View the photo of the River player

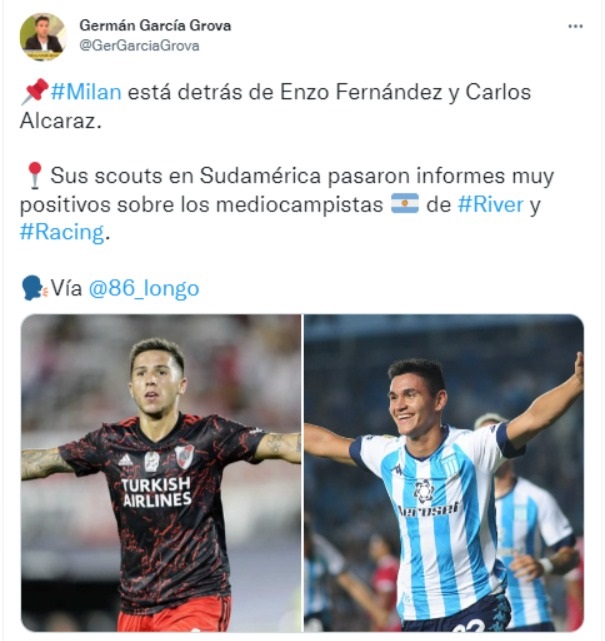(x=161, y=472)
